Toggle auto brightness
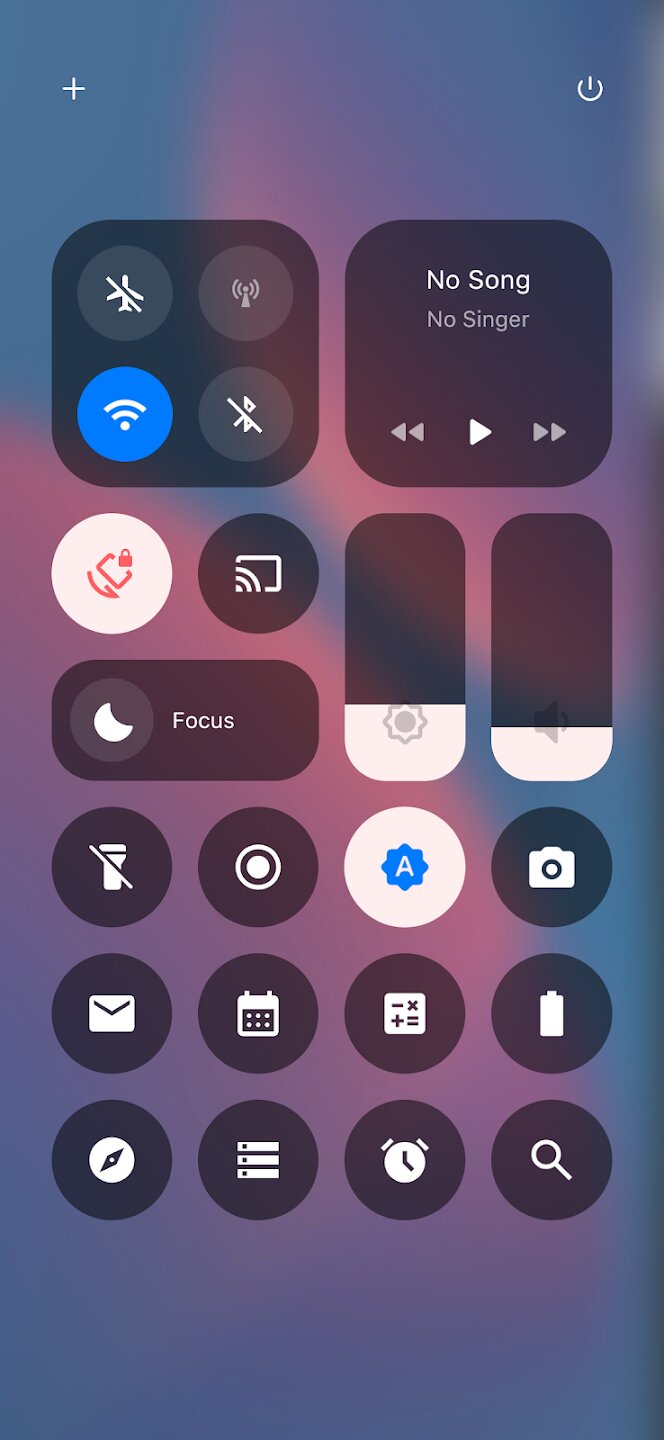This screenshot has height=1440, width=664. tap(405, 867)
